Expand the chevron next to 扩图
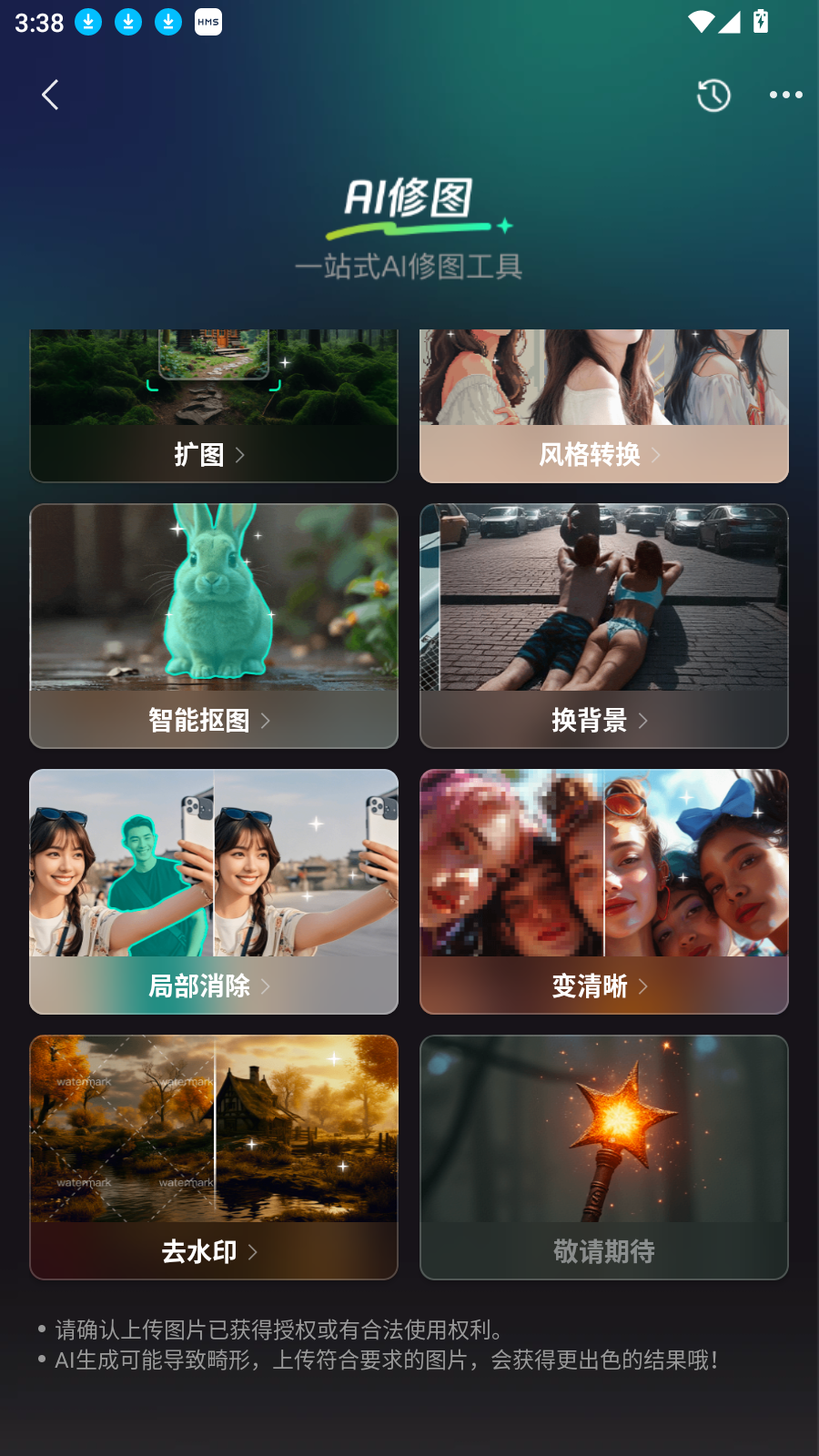Screen dimensions: 819x1456 click(x=238, y=455)
